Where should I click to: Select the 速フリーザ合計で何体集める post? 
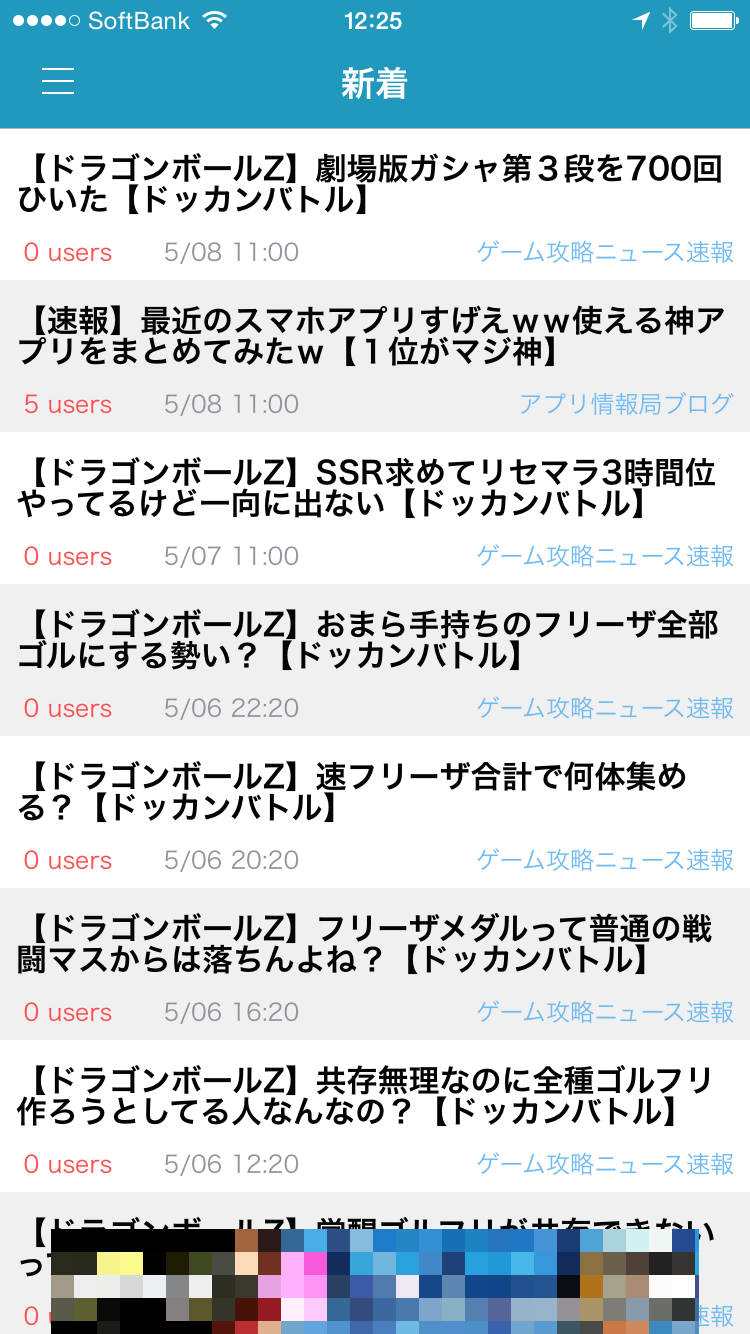pos(375,812)
